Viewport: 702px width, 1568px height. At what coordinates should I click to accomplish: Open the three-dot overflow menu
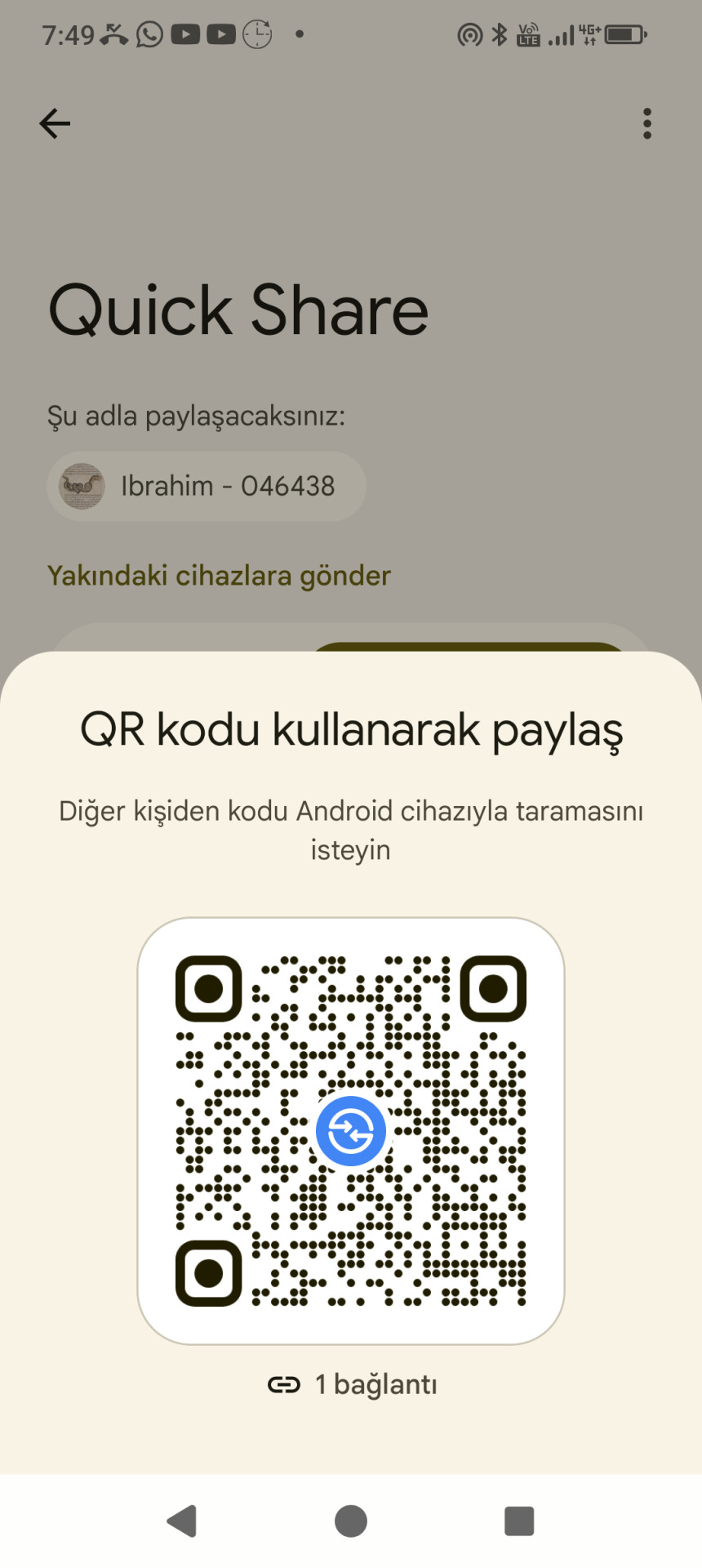point(646,124)
